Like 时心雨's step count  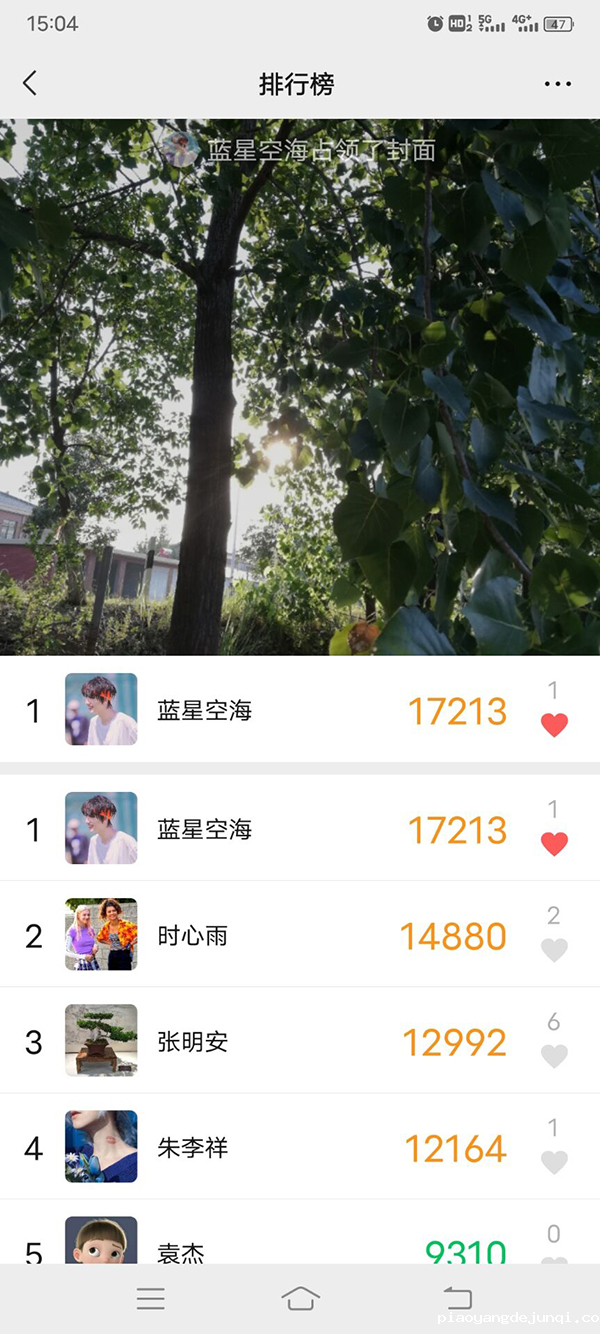[x=554, y=949]
